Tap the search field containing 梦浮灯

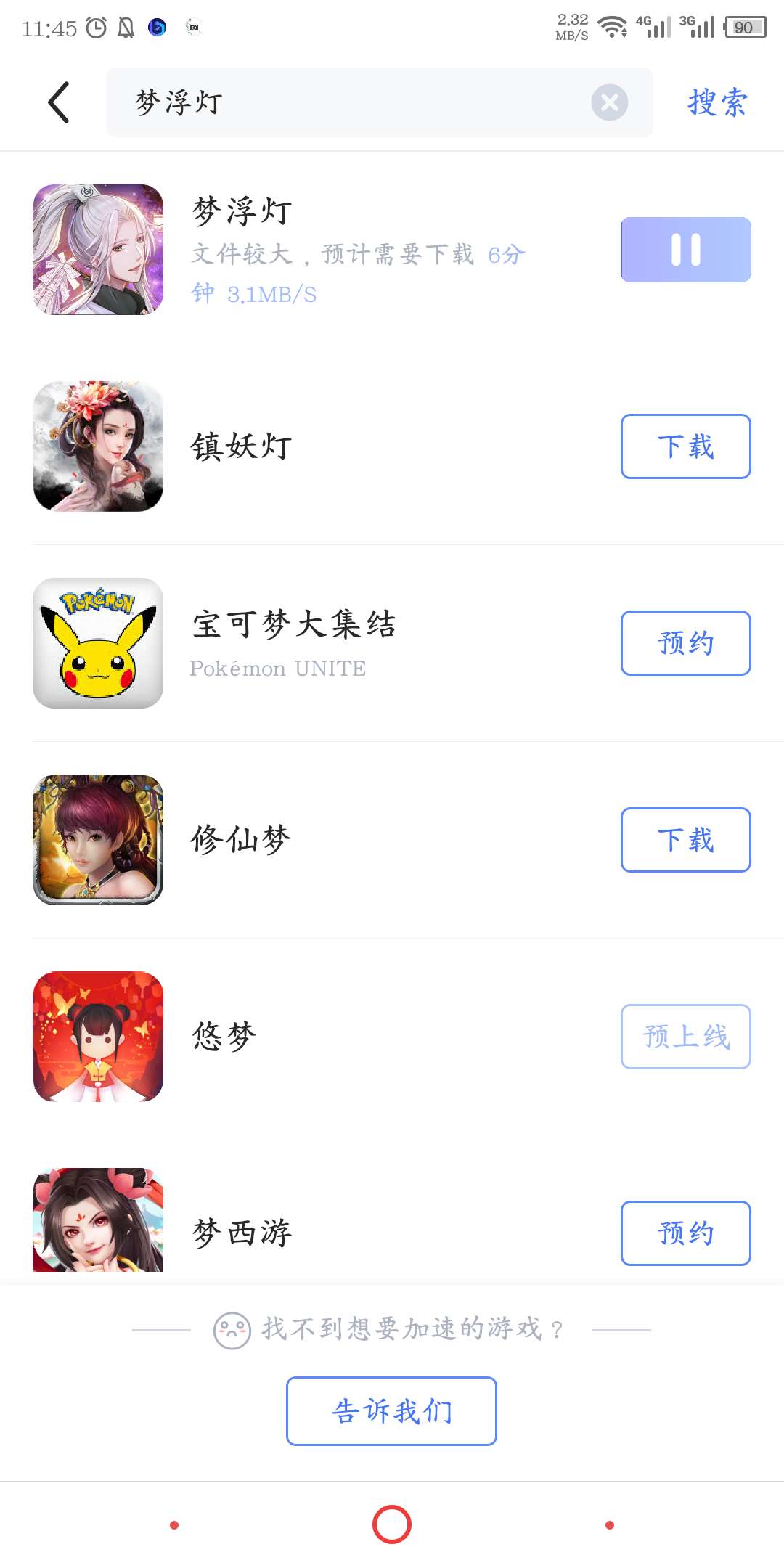click(348, 102)
